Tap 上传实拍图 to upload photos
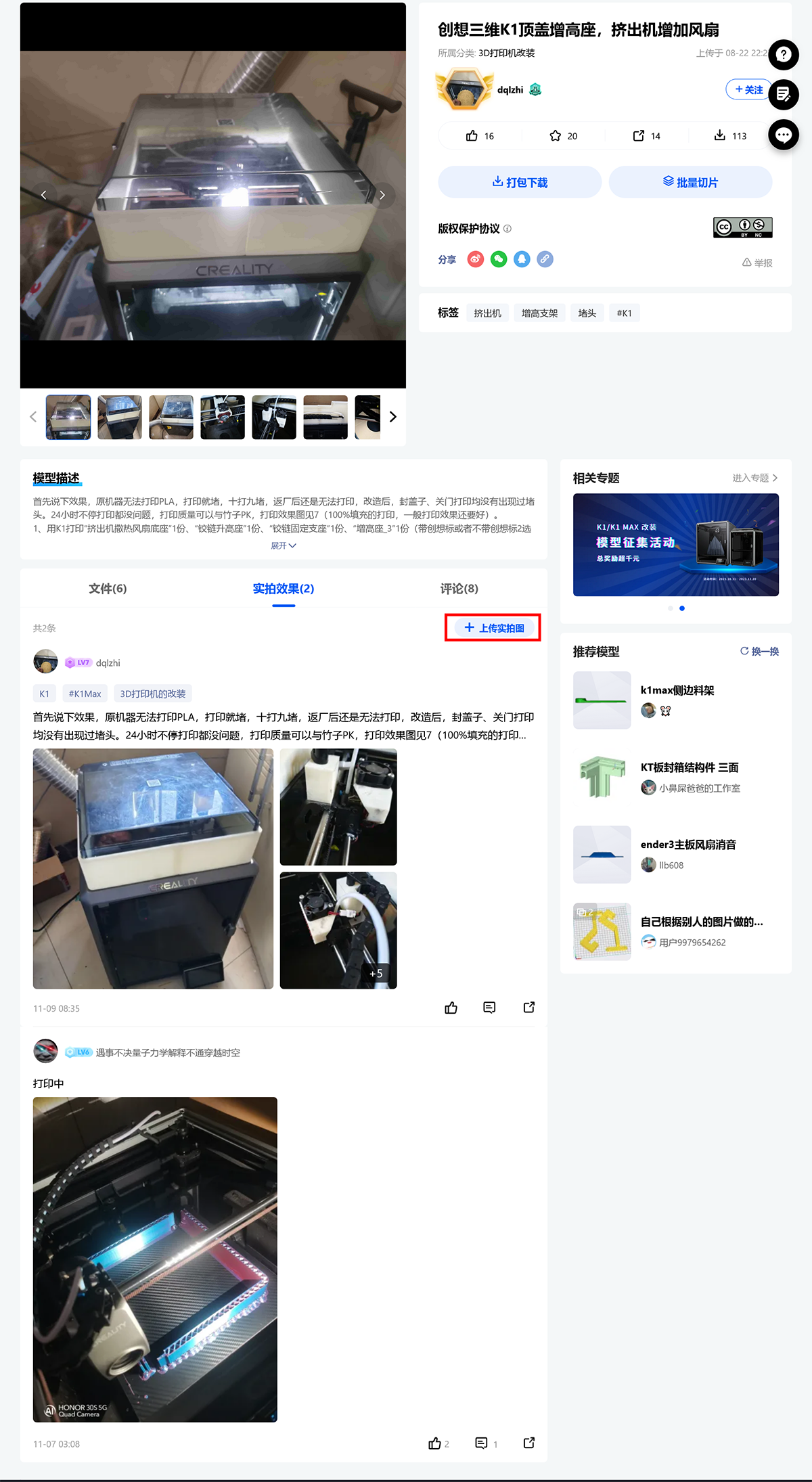 493,628
